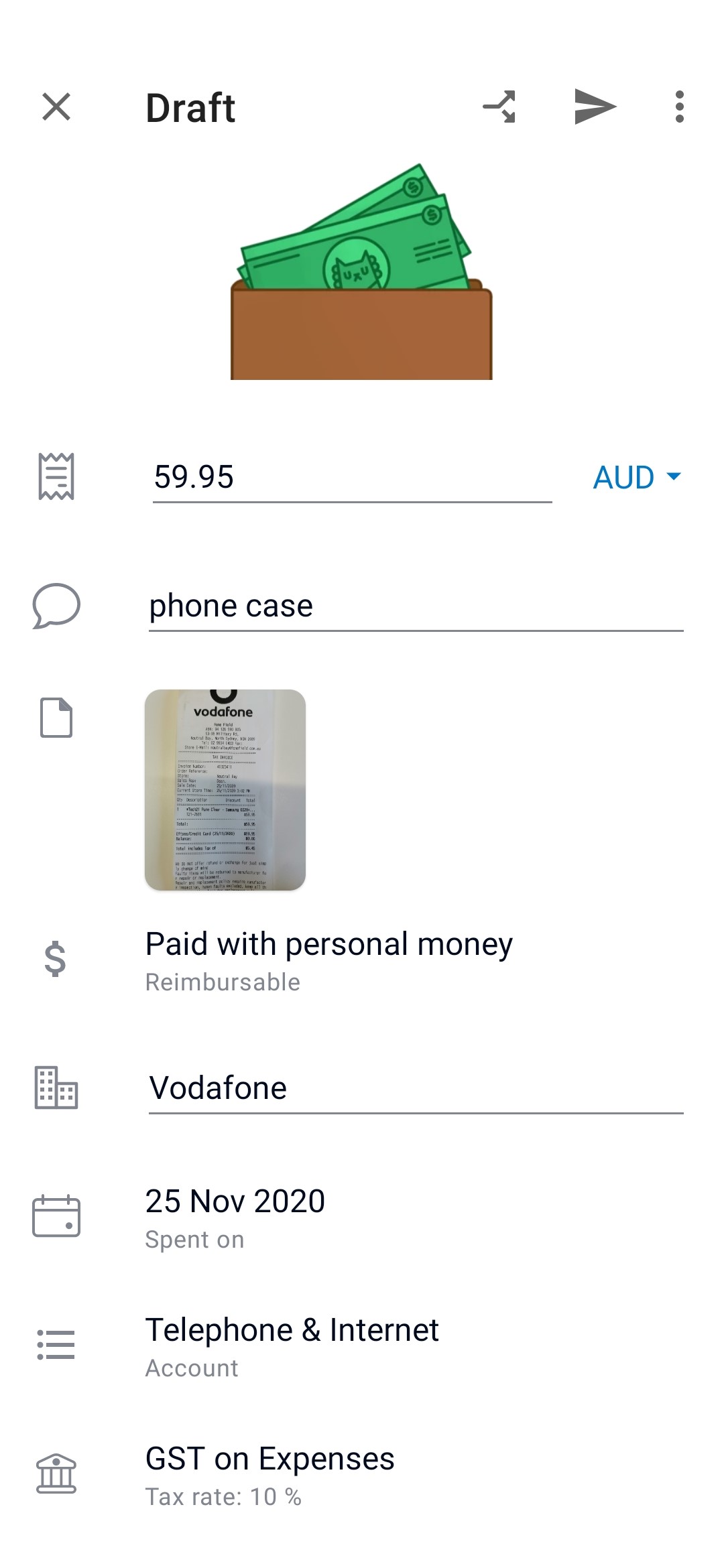Viewport: 724px width, 1568px height.
Task: Change the AUD currency
Action: point(636,478)
